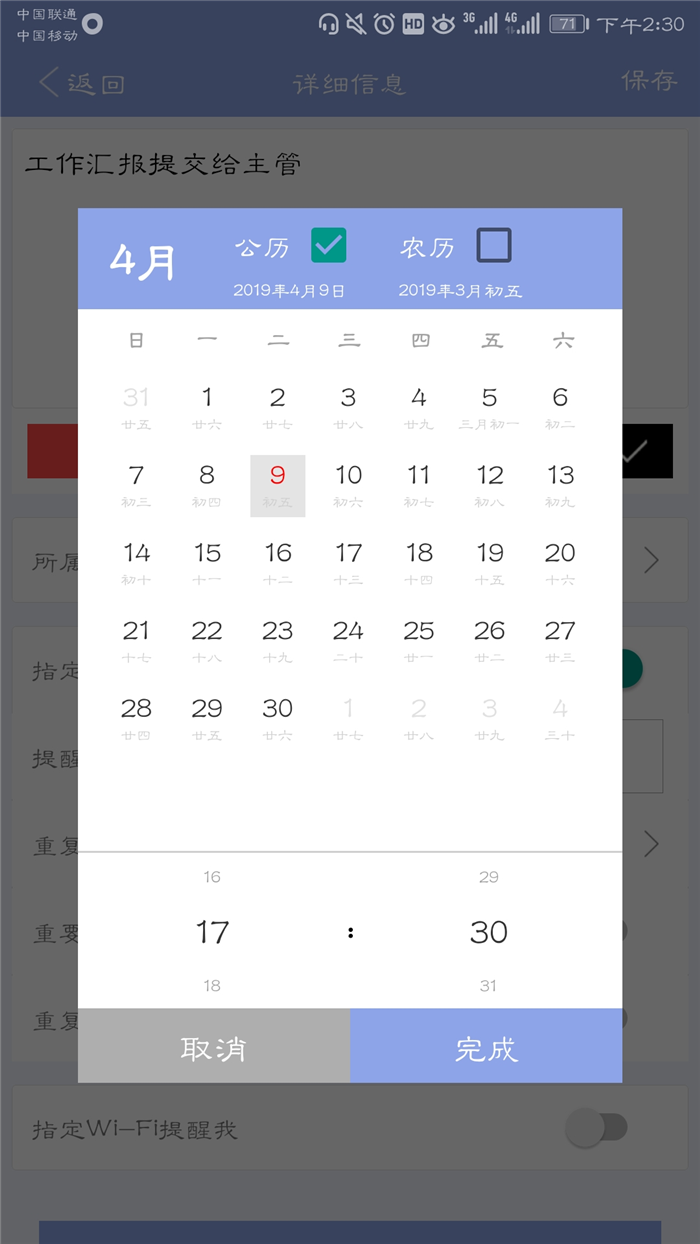The image size is (700, 1244).
Task: Select April 15 on the calendar
Action: pyautogui.click(x=207, y=562)
